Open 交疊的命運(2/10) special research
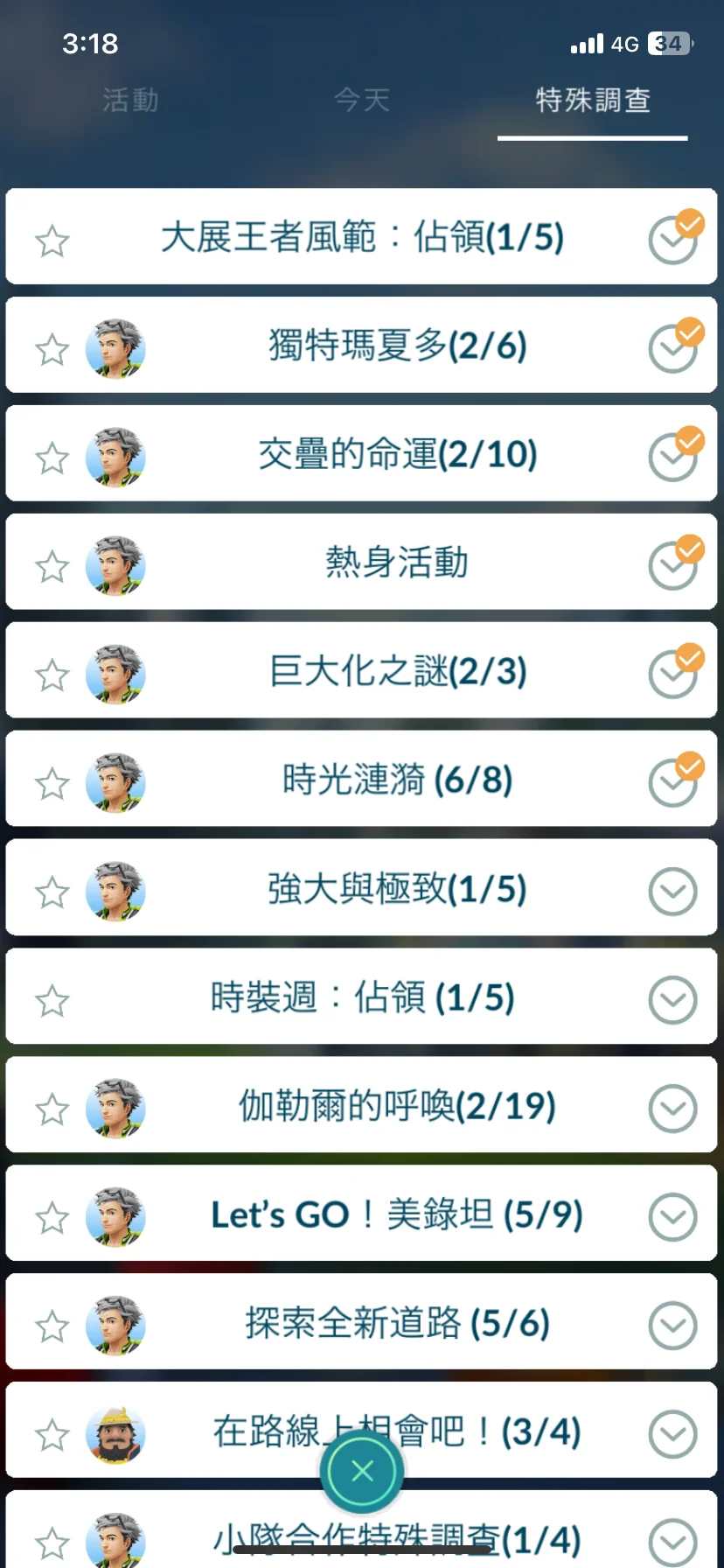Screen dimensions: 724x1568 point(397,454)
